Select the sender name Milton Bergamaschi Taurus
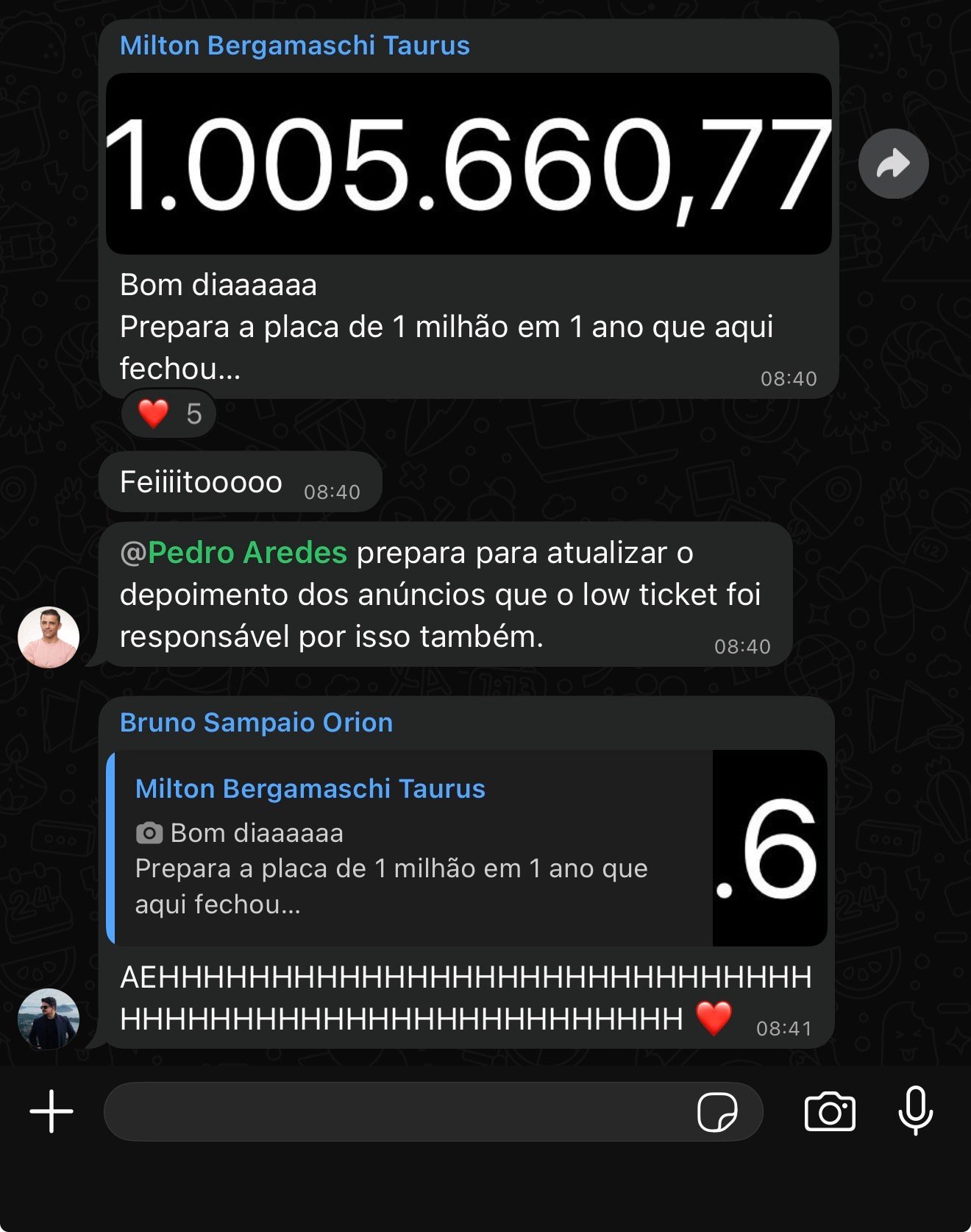The image size is (971, 1232). tap(294, 45)
